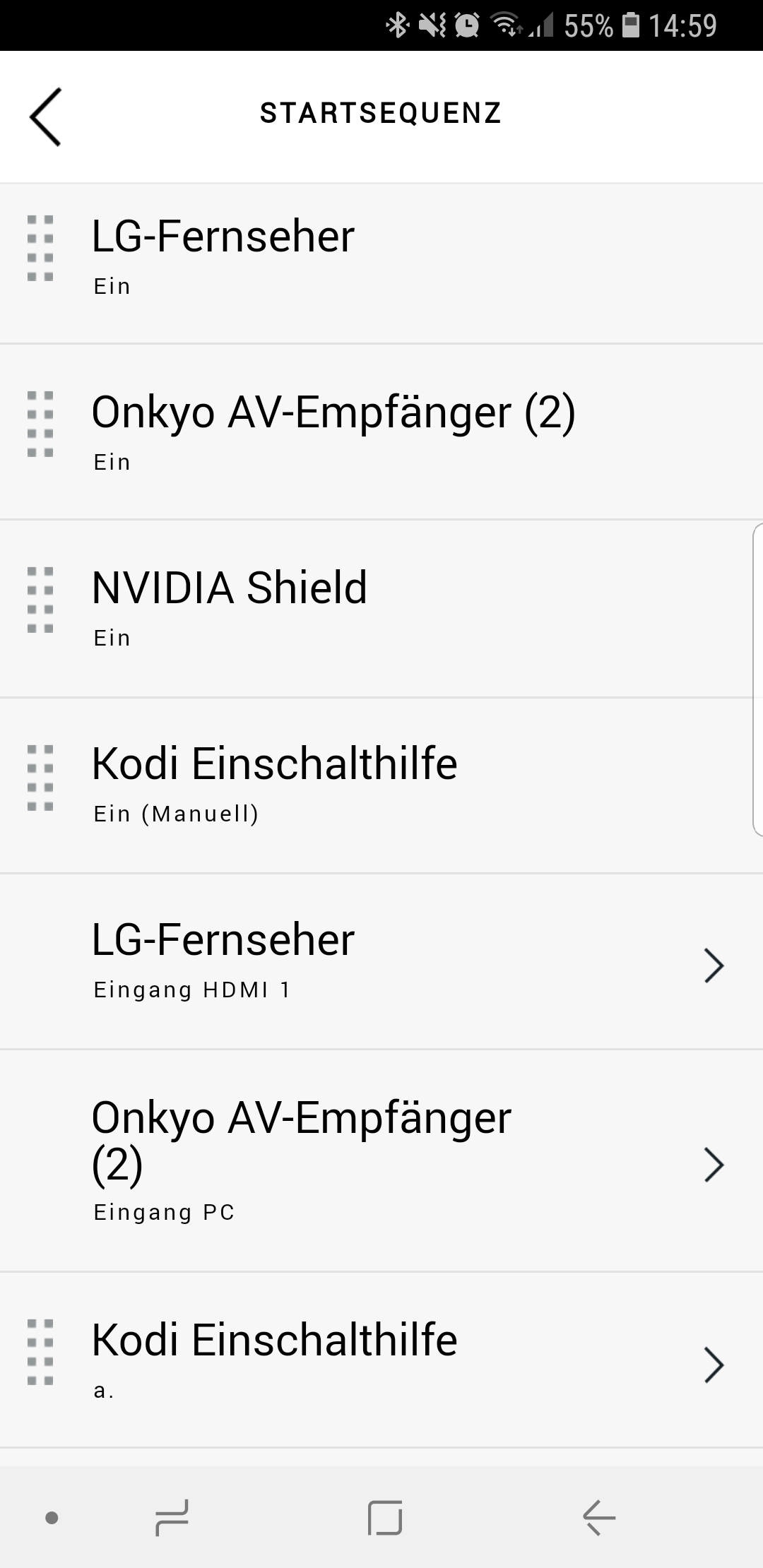
Task: Open LG-Fernseher Eingang HDMI 1 settings
Action: point(381,962)
